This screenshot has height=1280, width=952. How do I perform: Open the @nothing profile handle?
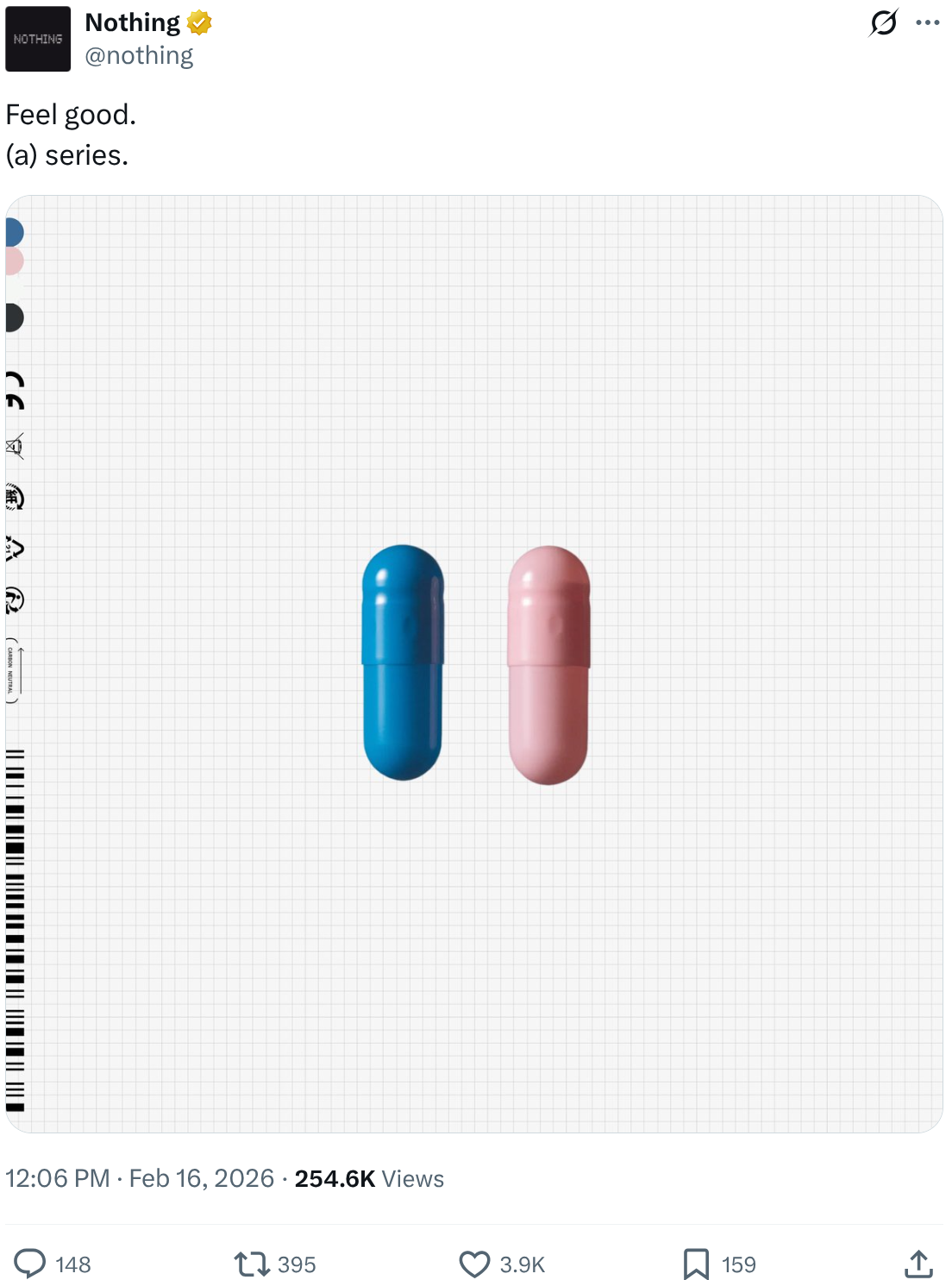click(x=139, y=55)
